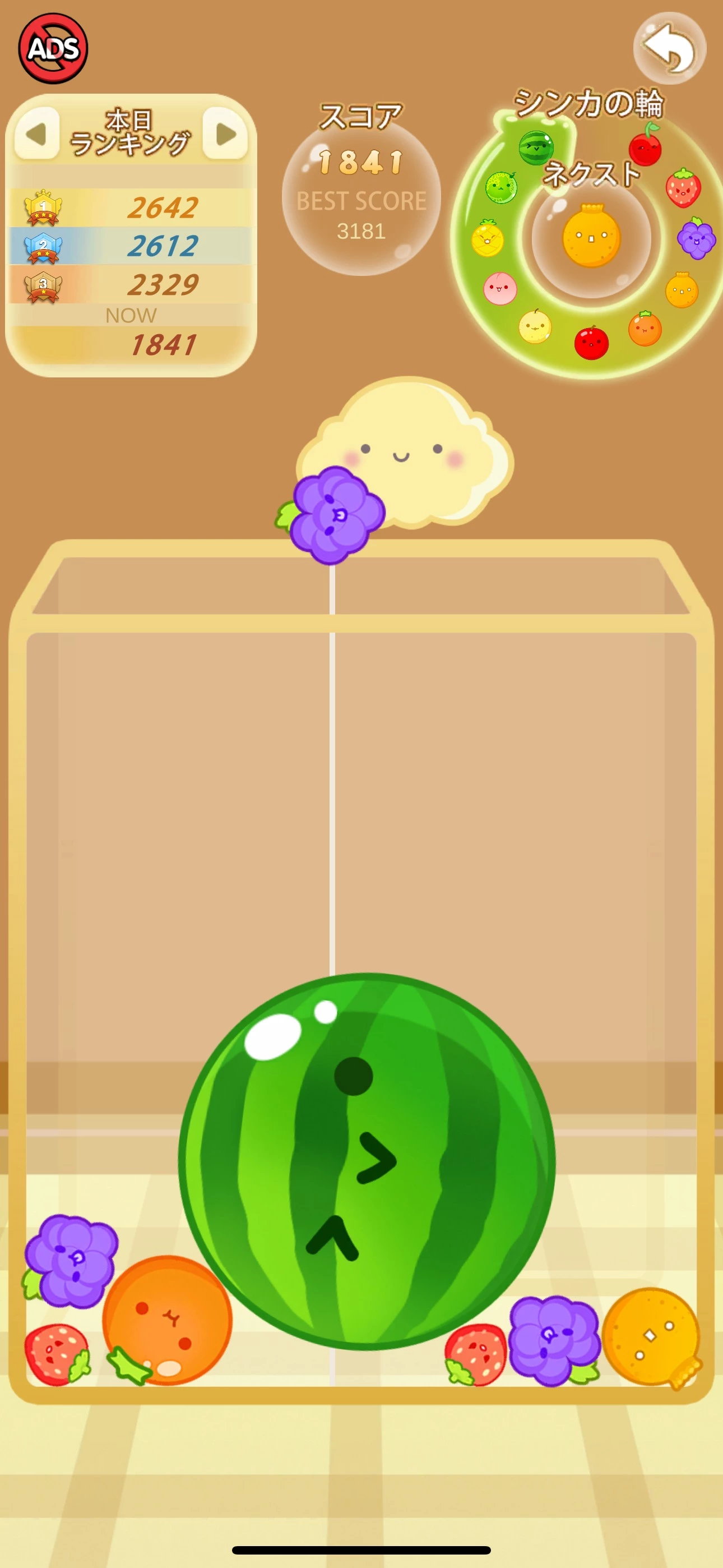Viewport: 723px width, 1568px height.
Task: Show next ranking with right arrow
Action: pyautogui.click(x=225, y=134)
